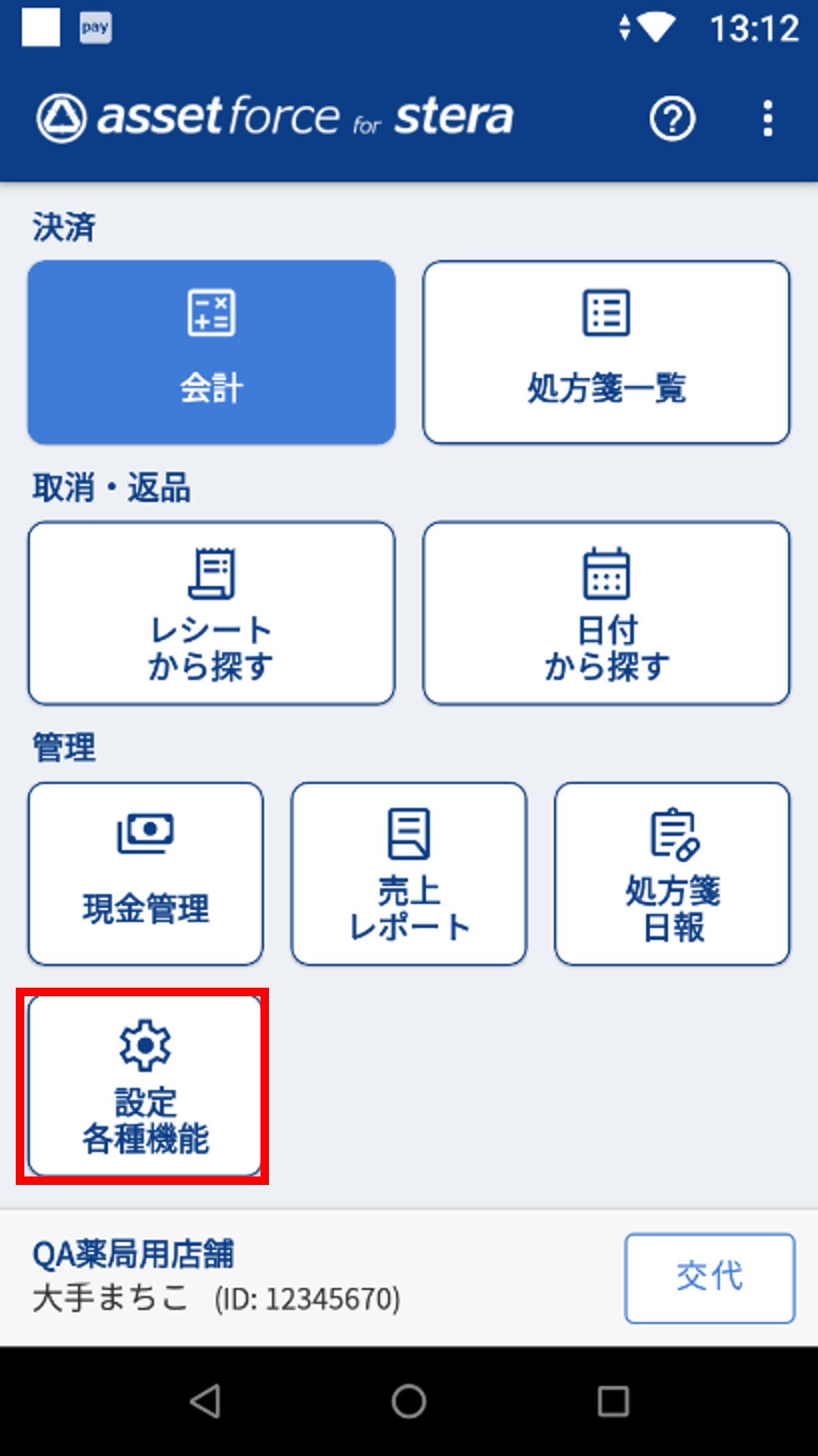Open 処方箋一覧 list
Image resolution: width=818 pixels, height=1456 pixels.
tap(606, 353)
